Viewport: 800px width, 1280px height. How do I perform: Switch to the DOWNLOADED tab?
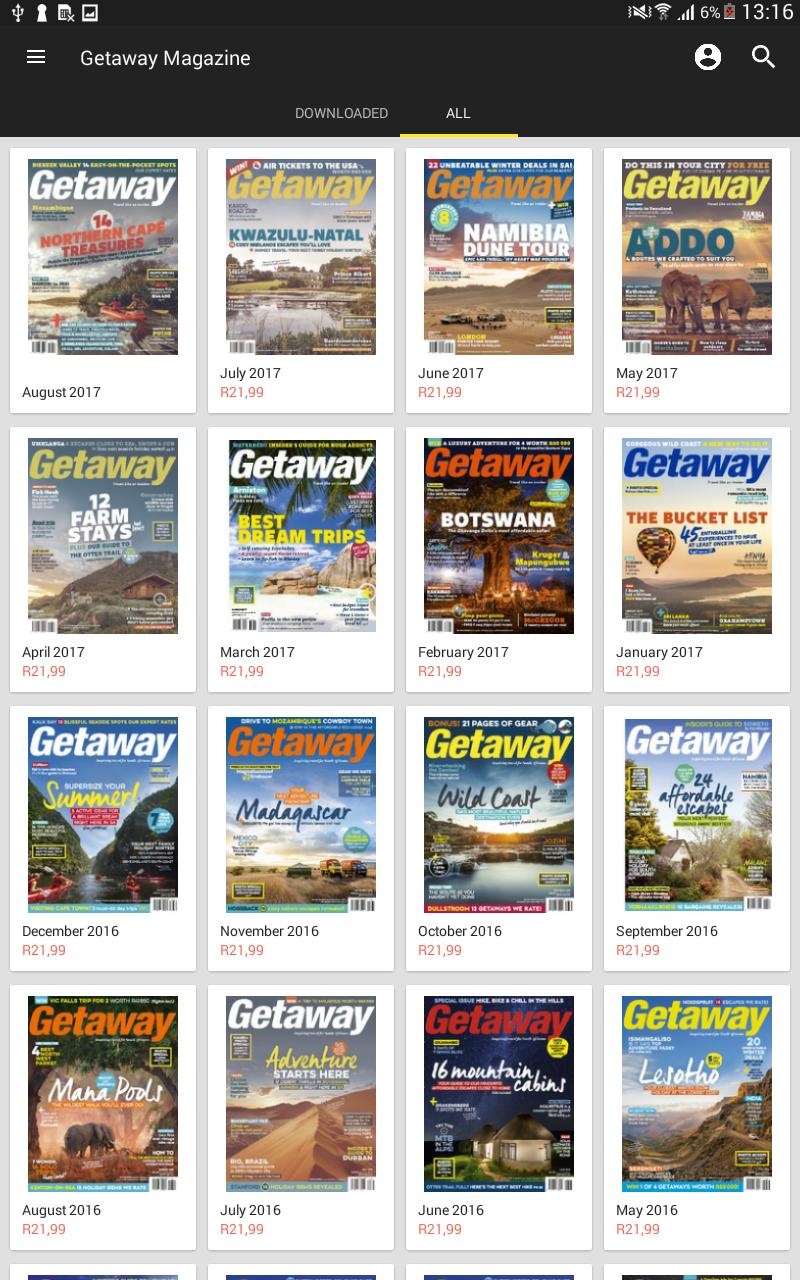[x=341, y=113]
